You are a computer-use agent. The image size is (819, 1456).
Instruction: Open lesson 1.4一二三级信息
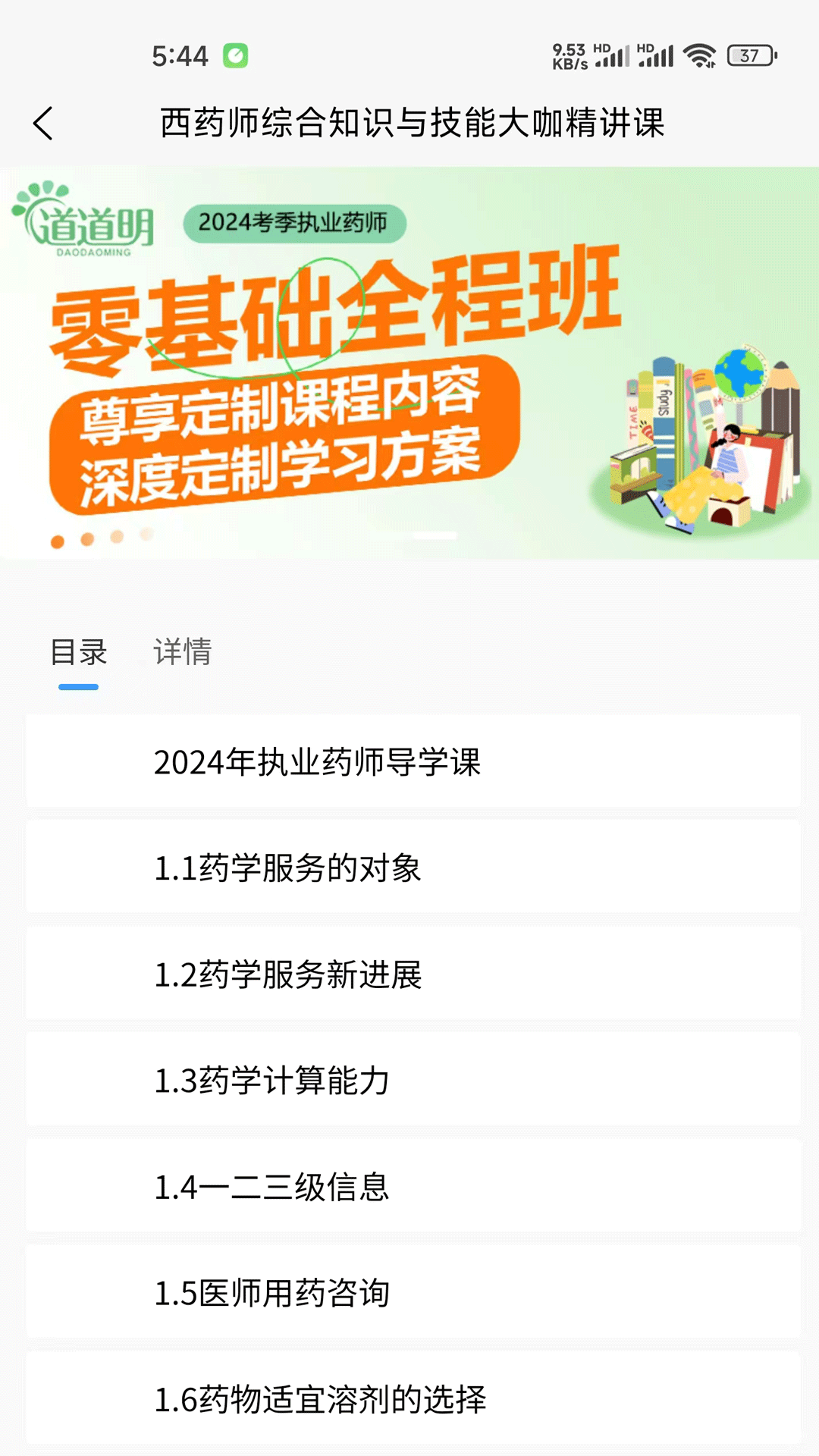[x=409, y=1185]
